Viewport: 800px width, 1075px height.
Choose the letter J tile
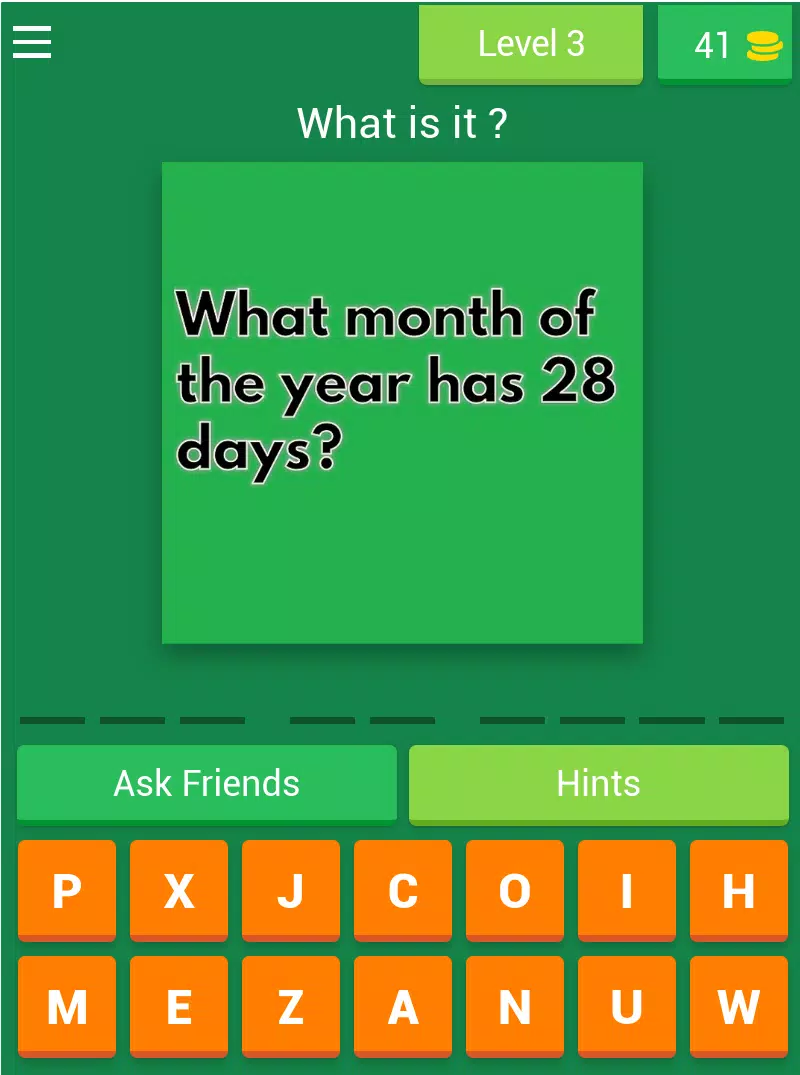(x=291, y=890)
